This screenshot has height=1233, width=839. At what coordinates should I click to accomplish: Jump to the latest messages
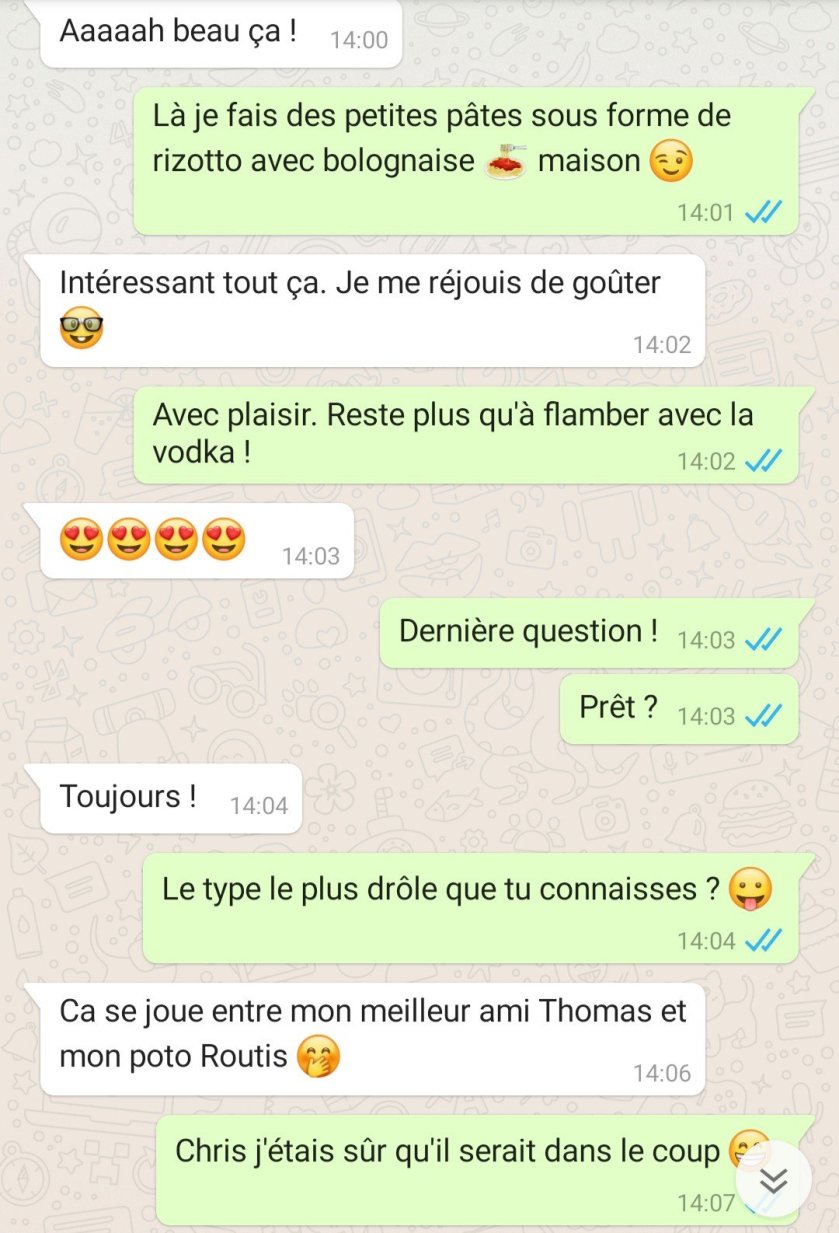(x=773, y=1181)
